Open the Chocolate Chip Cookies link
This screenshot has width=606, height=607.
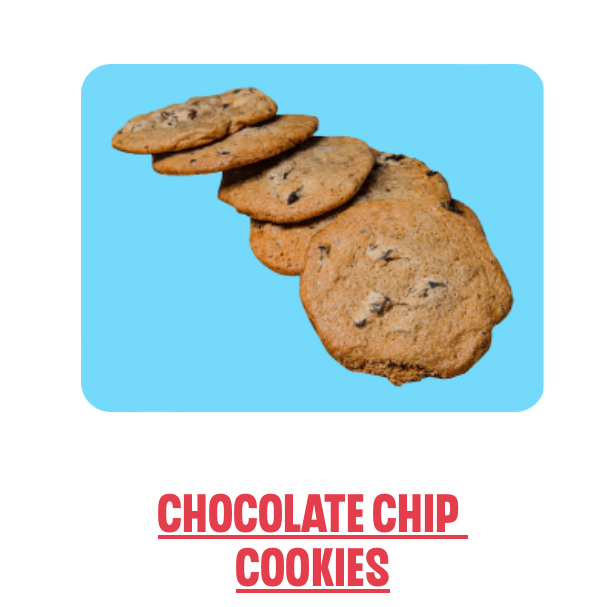pyautogui.click(x=312, y=540)
